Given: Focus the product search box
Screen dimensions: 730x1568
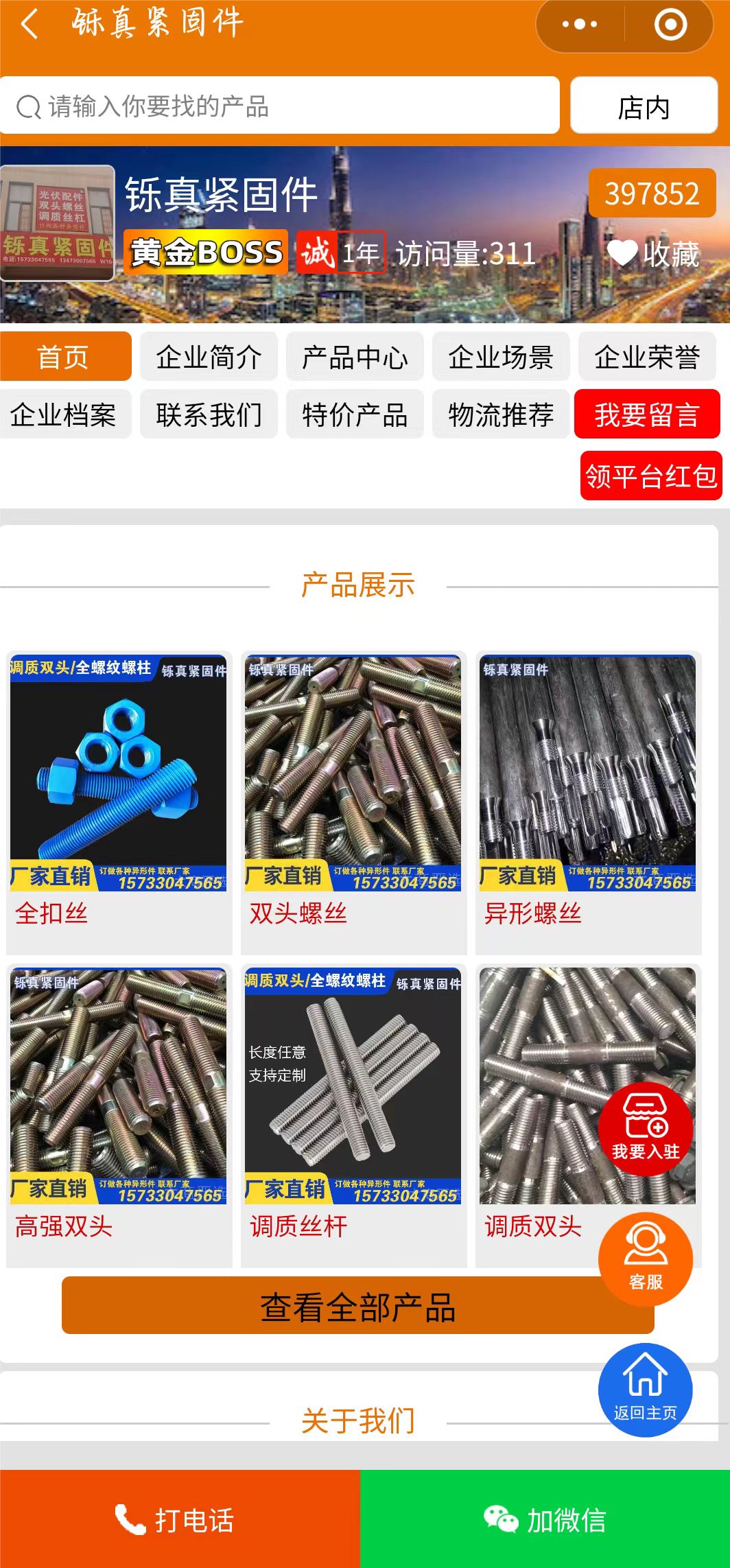Looking at the screenshot, I should coord(280,106).
